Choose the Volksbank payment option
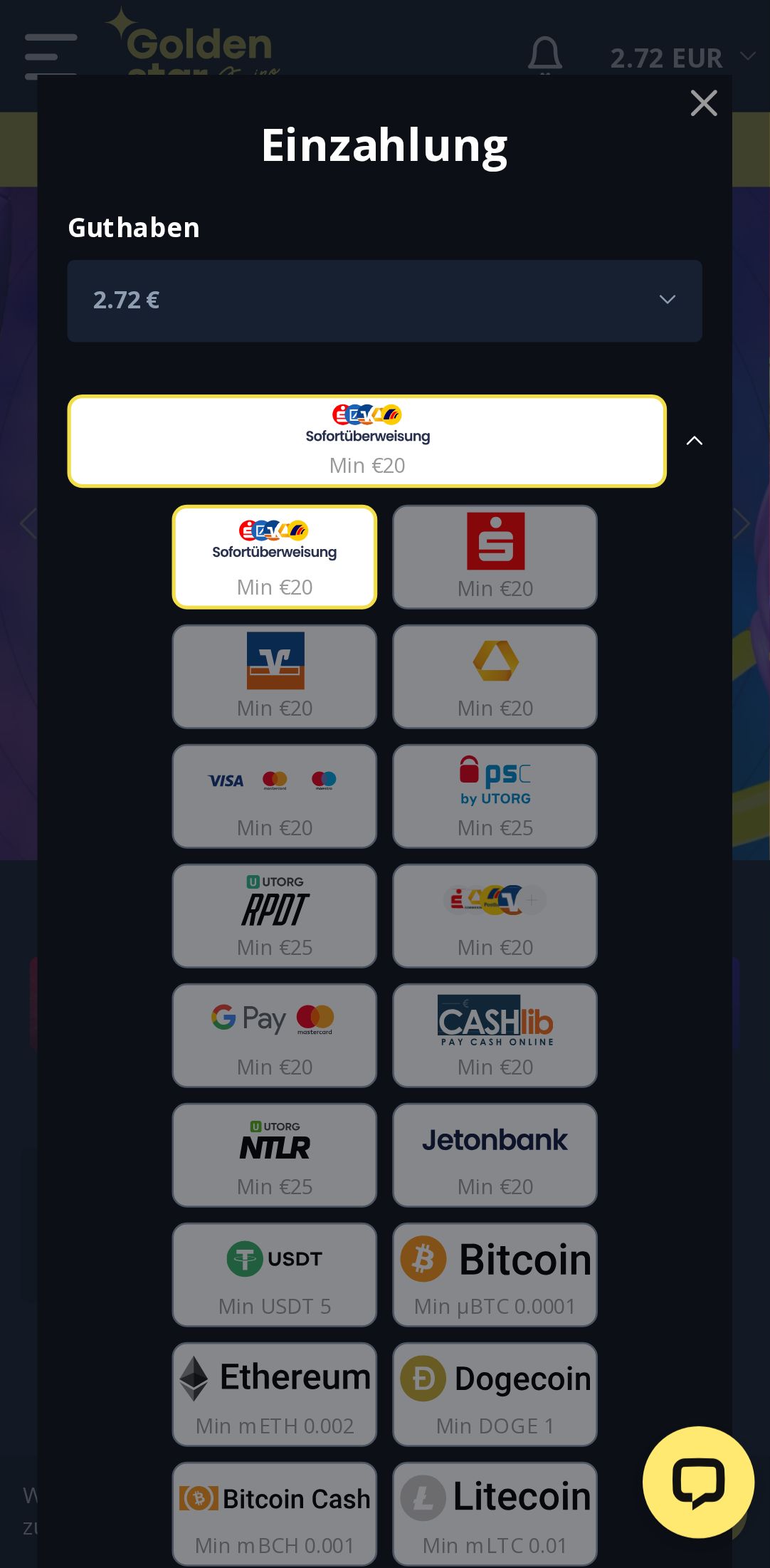This screenshot has height=1568, width=770. tap(275, 676)
